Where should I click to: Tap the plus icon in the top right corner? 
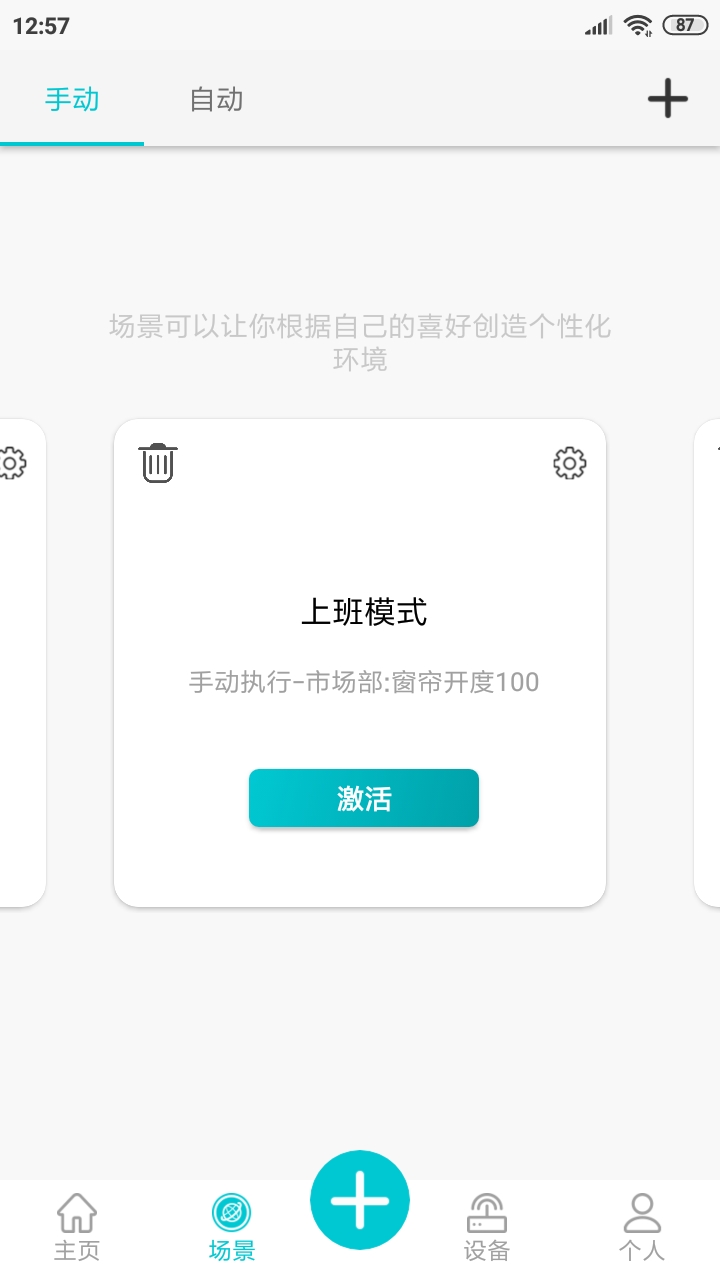click(668, 99)
